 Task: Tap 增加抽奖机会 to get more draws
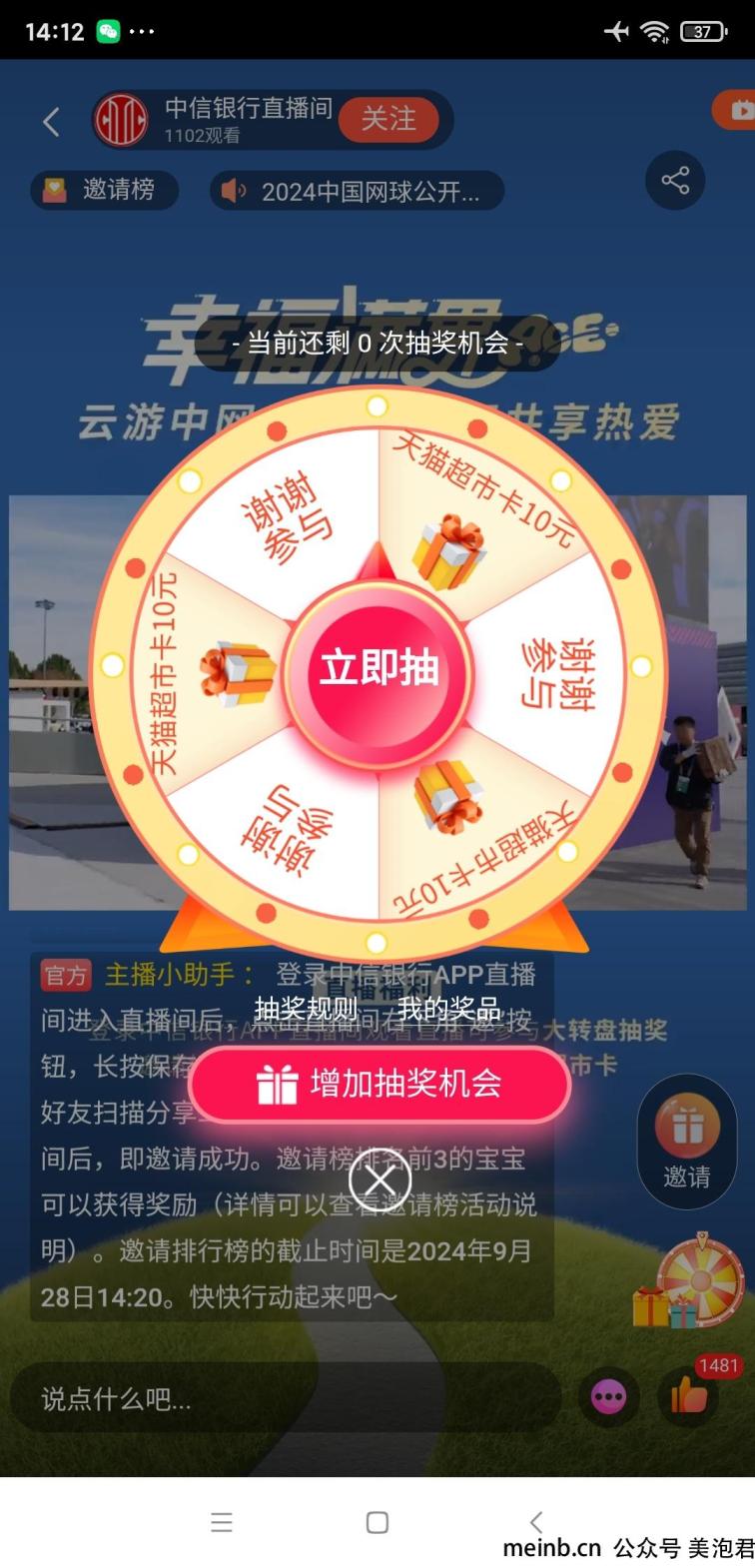pos(378,1084)
